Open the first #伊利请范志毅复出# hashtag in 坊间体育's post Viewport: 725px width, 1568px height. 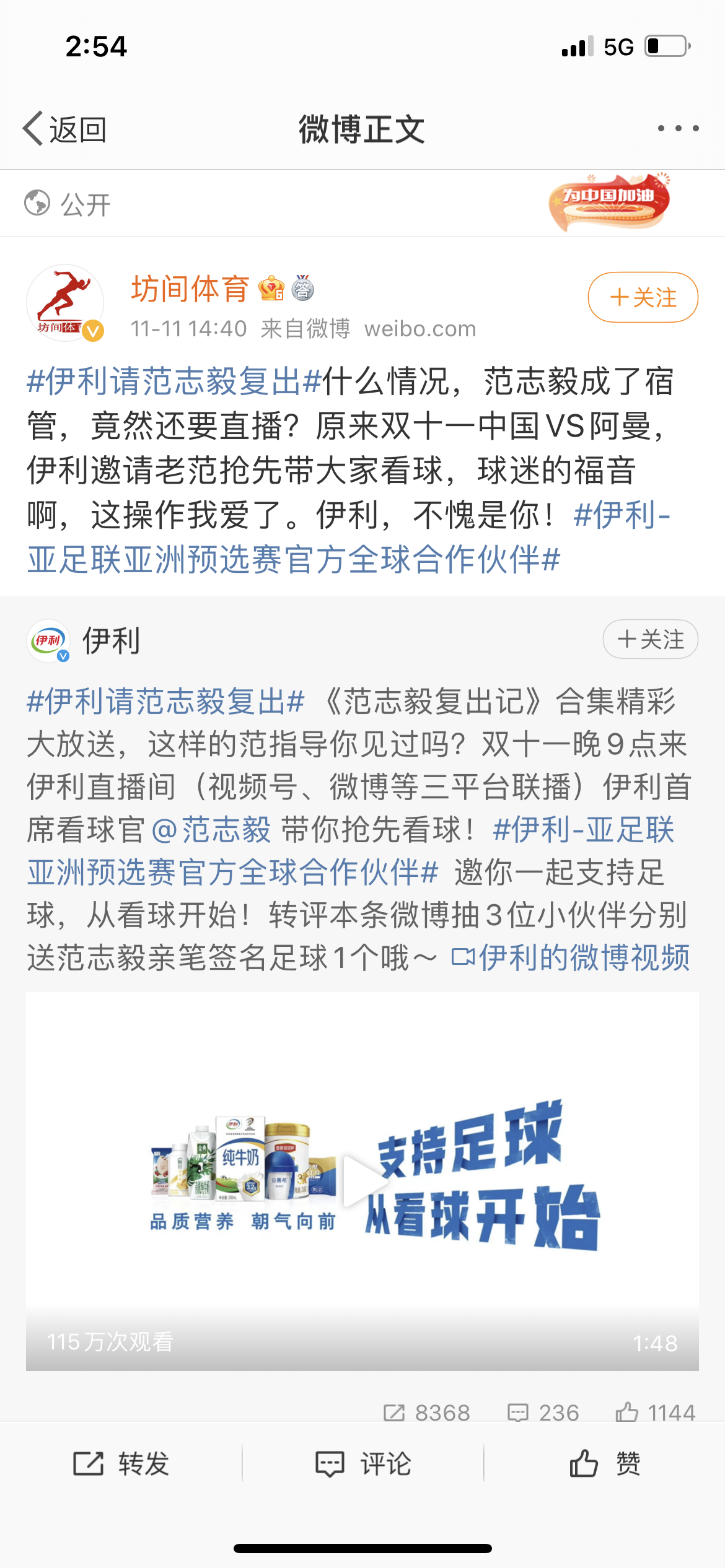[x=174, y=381]
